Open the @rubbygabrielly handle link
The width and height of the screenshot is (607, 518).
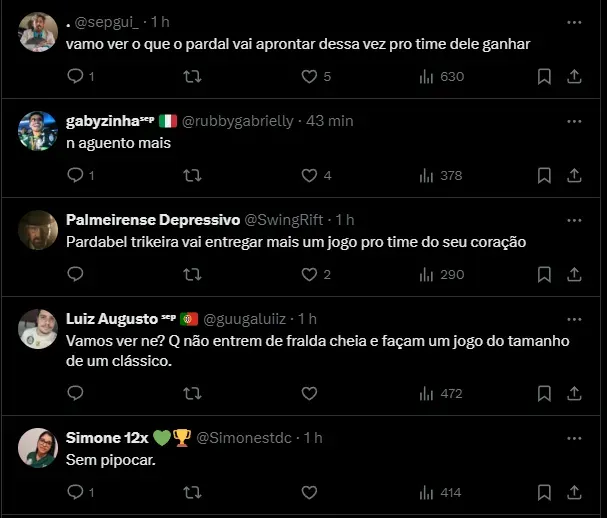[237, 120]
